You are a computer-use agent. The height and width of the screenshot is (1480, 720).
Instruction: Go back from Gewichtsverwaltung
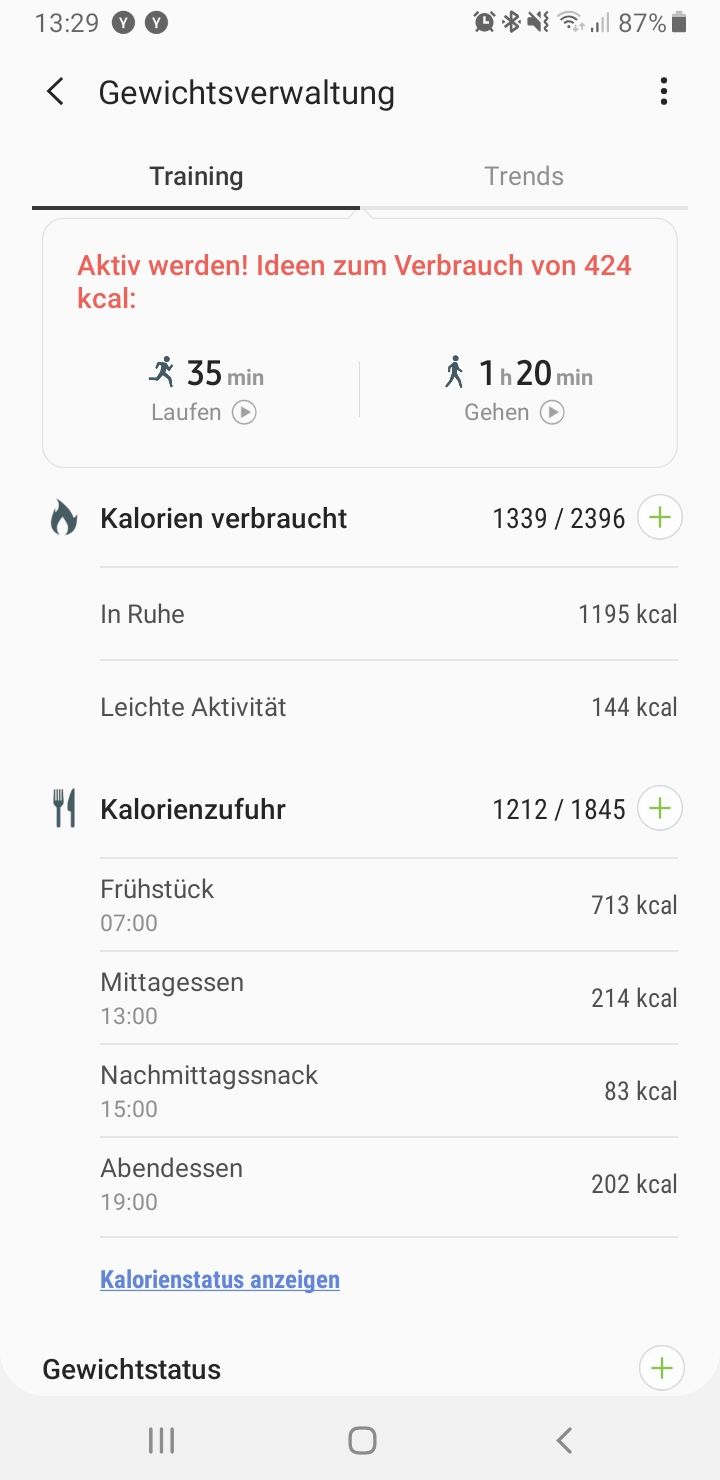click(56, 93)
